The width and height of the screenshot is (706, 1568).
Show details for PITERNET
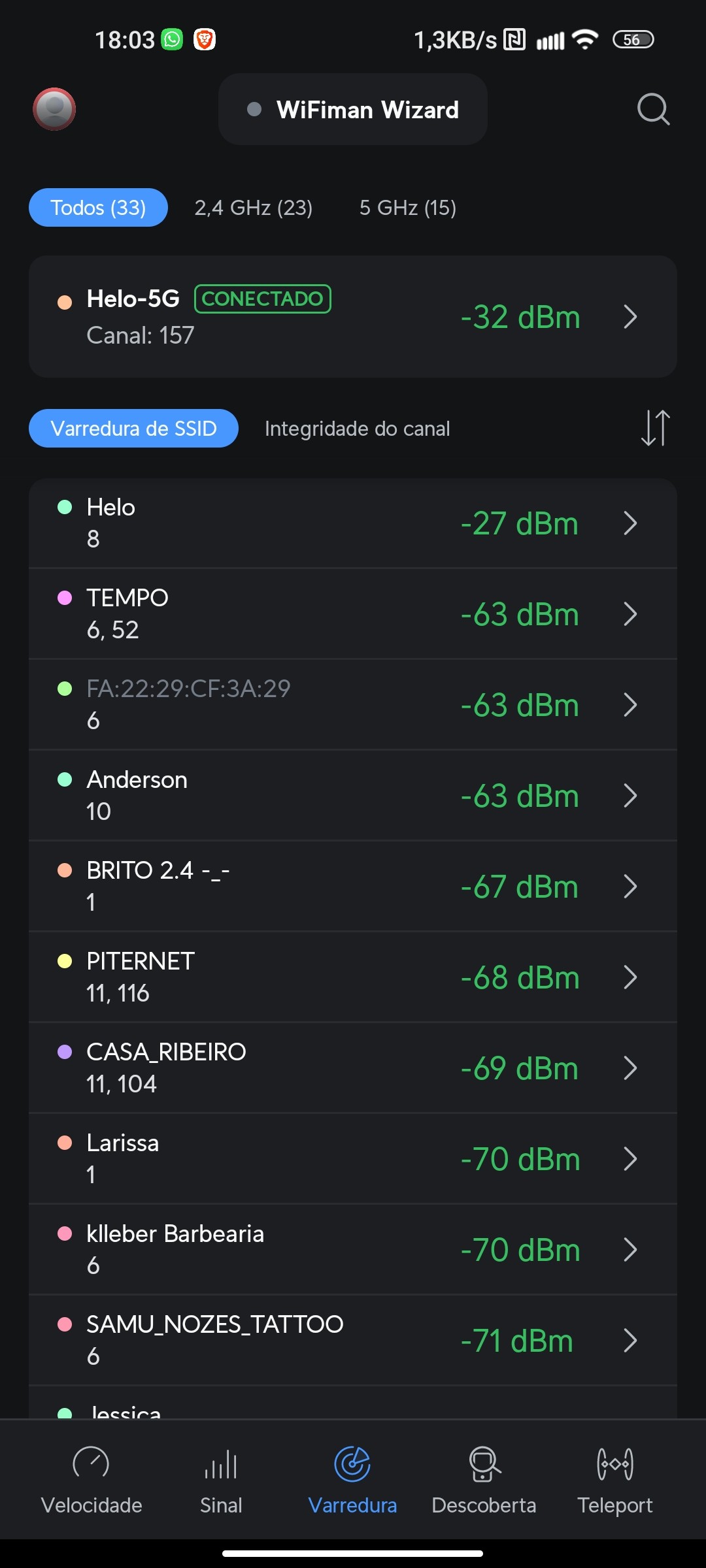click(353, 977)
